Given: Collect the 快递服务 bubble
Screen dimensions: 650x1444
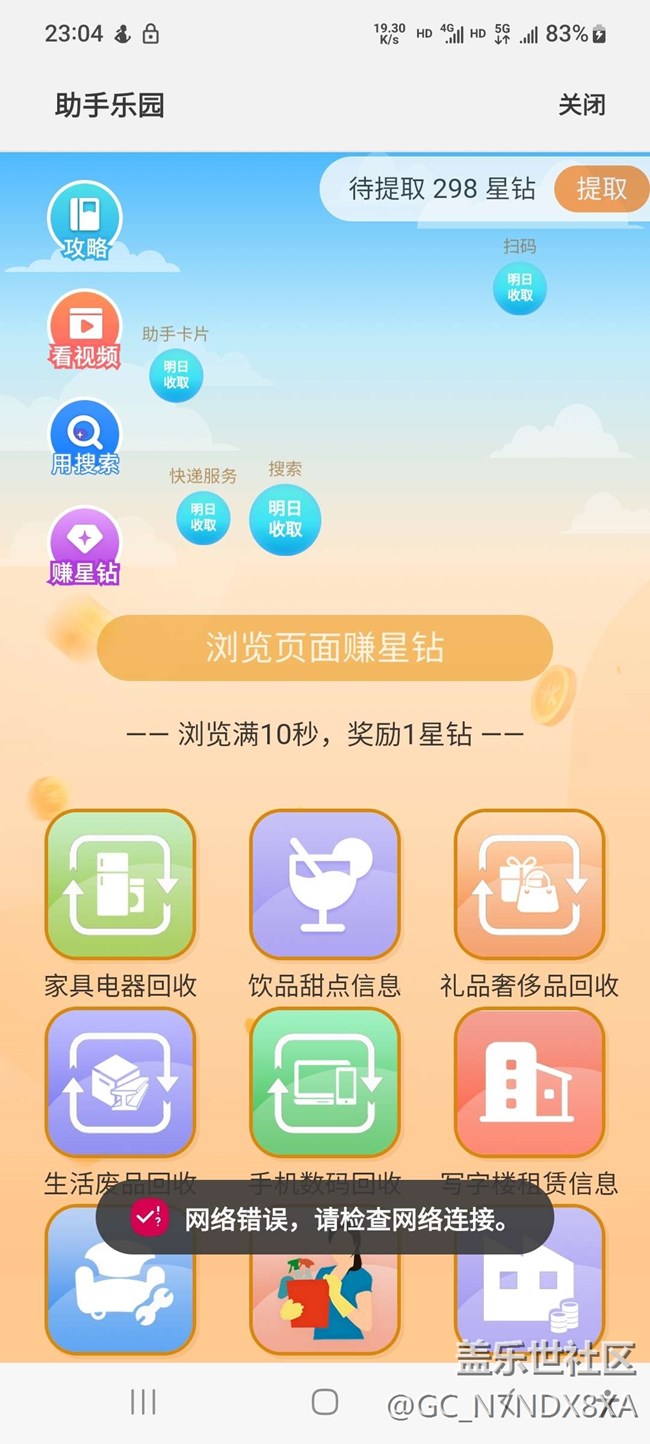Looking at the screenshot, I should click(203, 517).
